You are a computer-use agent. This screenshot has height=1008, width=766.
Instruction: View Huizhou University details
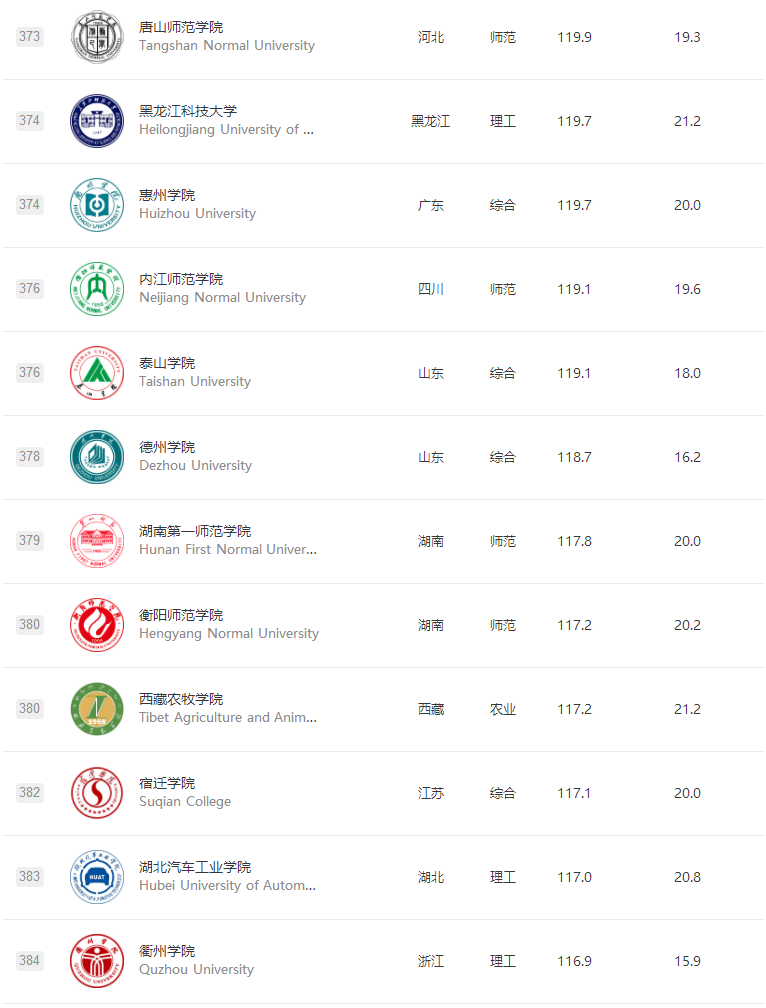point(167,195)
